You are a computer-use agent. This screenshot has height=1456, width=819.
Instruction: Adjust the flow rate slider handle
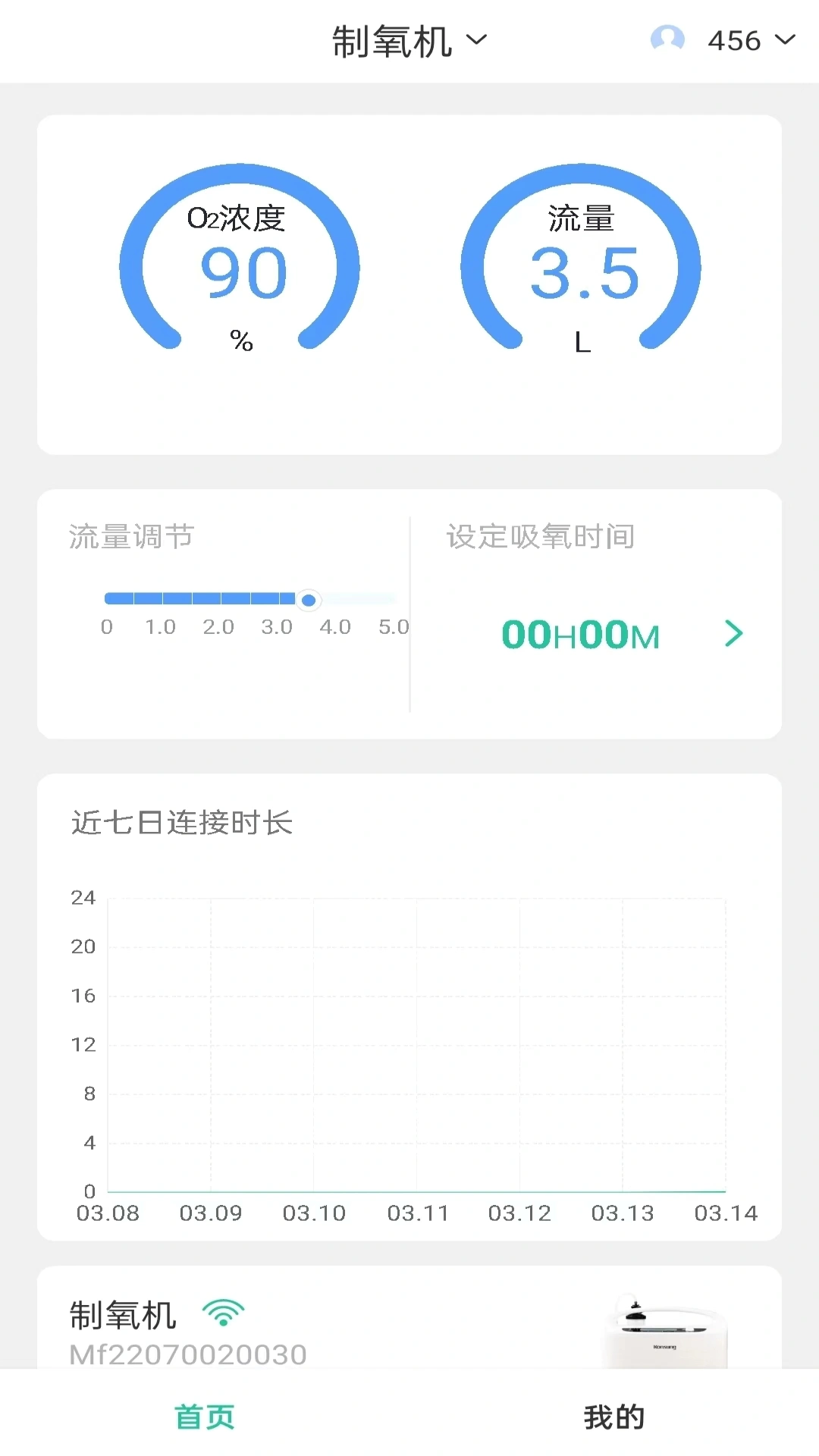pos(309,600)
